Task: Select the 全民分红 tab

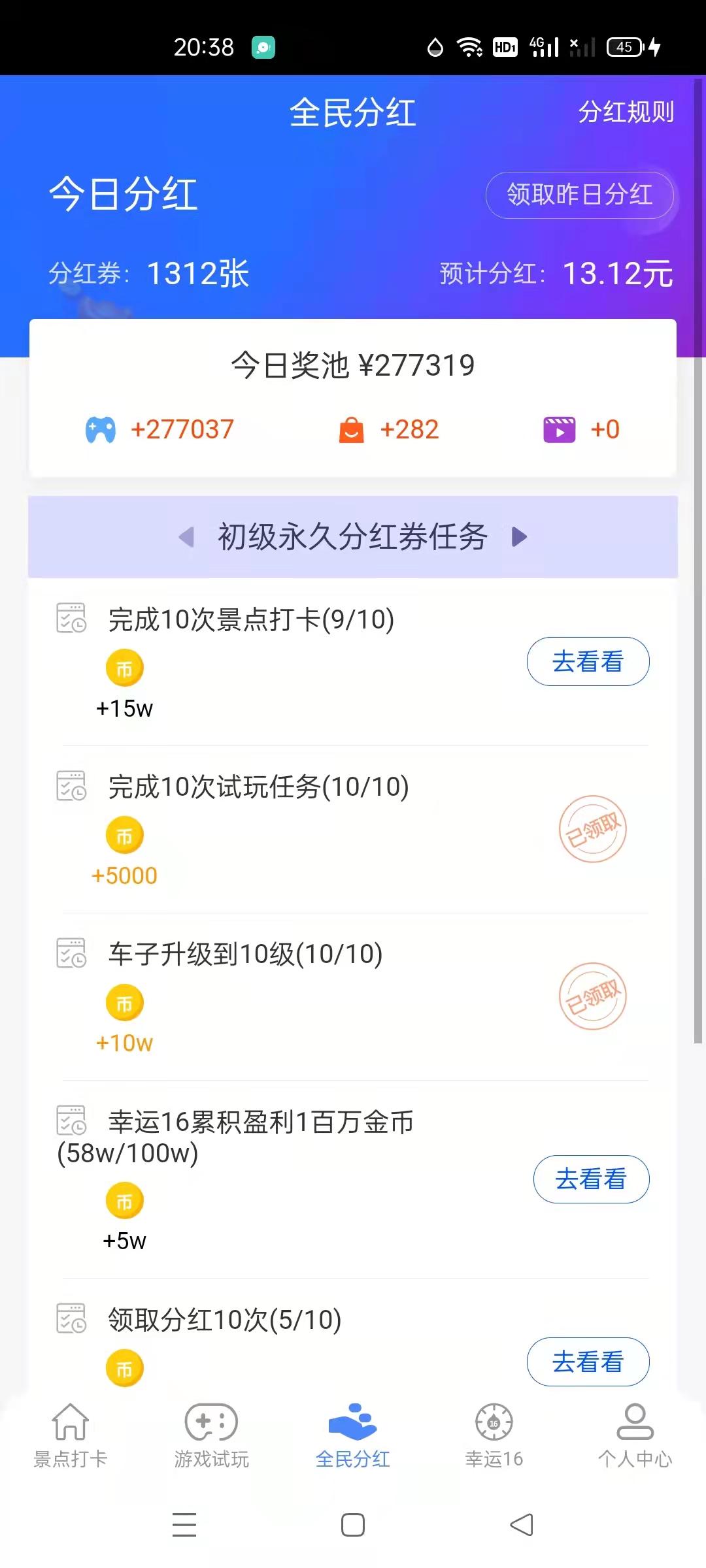Action: 353,1435
